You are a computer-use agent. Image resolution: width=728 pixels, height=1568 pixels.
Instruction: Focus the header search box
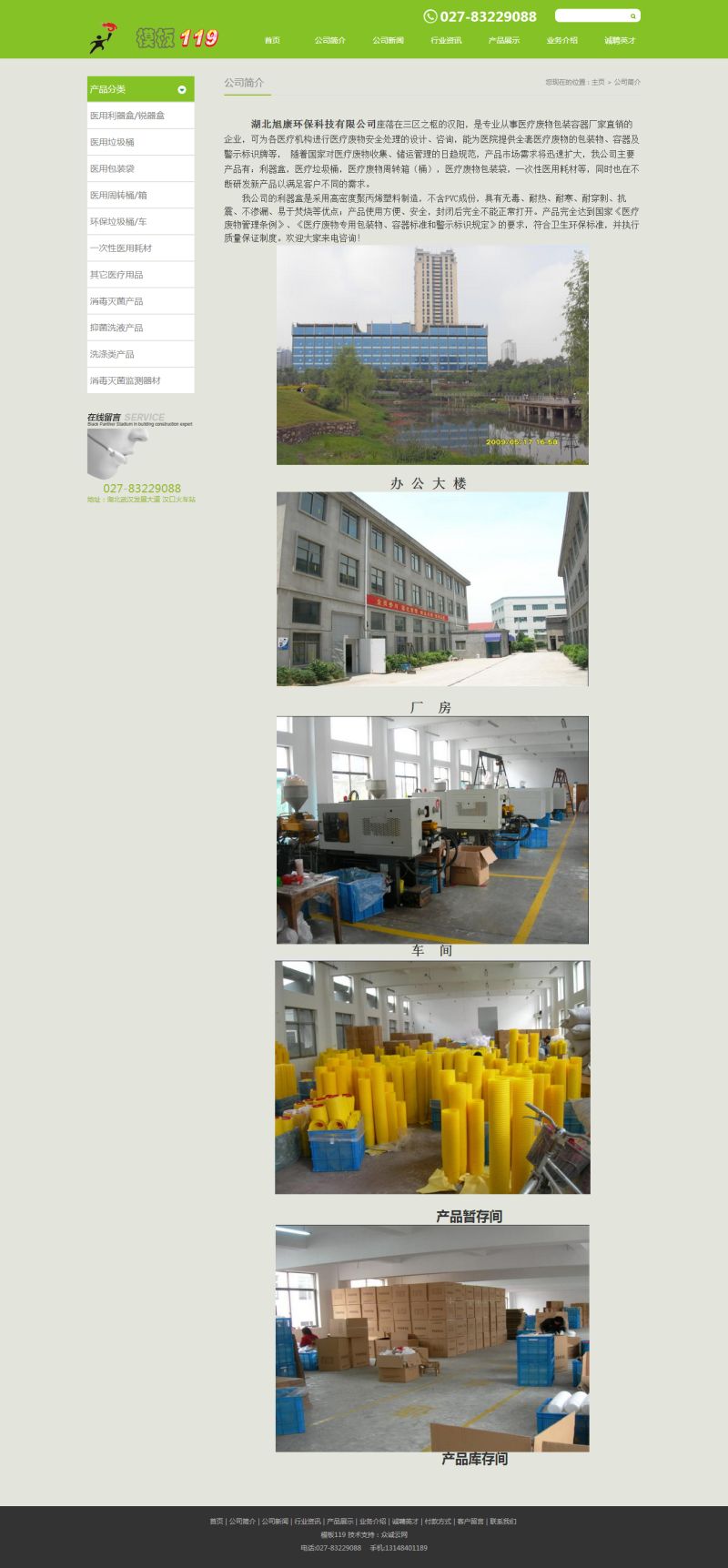click(591, 15)
